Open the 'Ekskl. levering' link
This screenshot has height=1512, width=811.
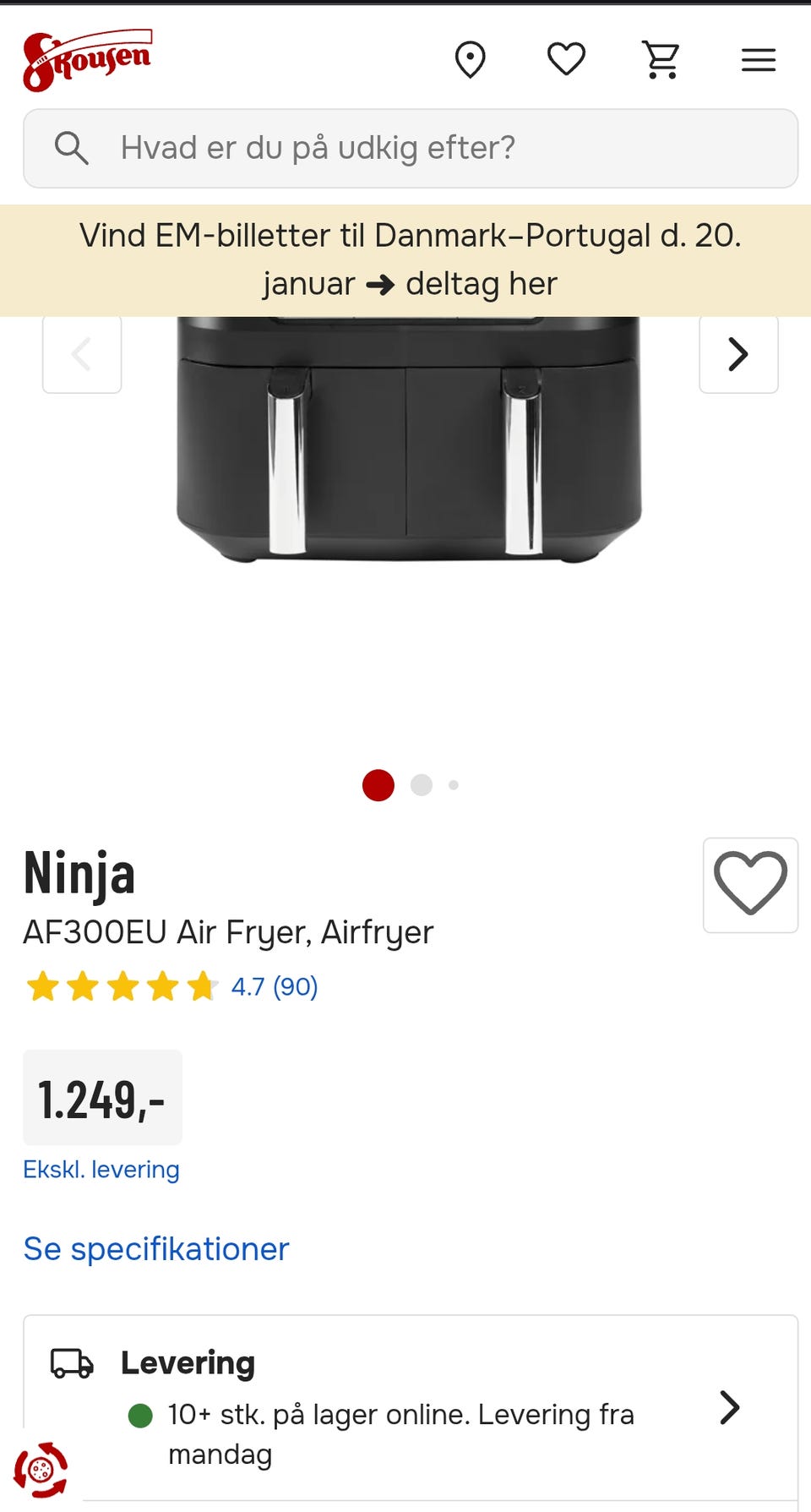click(x=101, y=1170)
